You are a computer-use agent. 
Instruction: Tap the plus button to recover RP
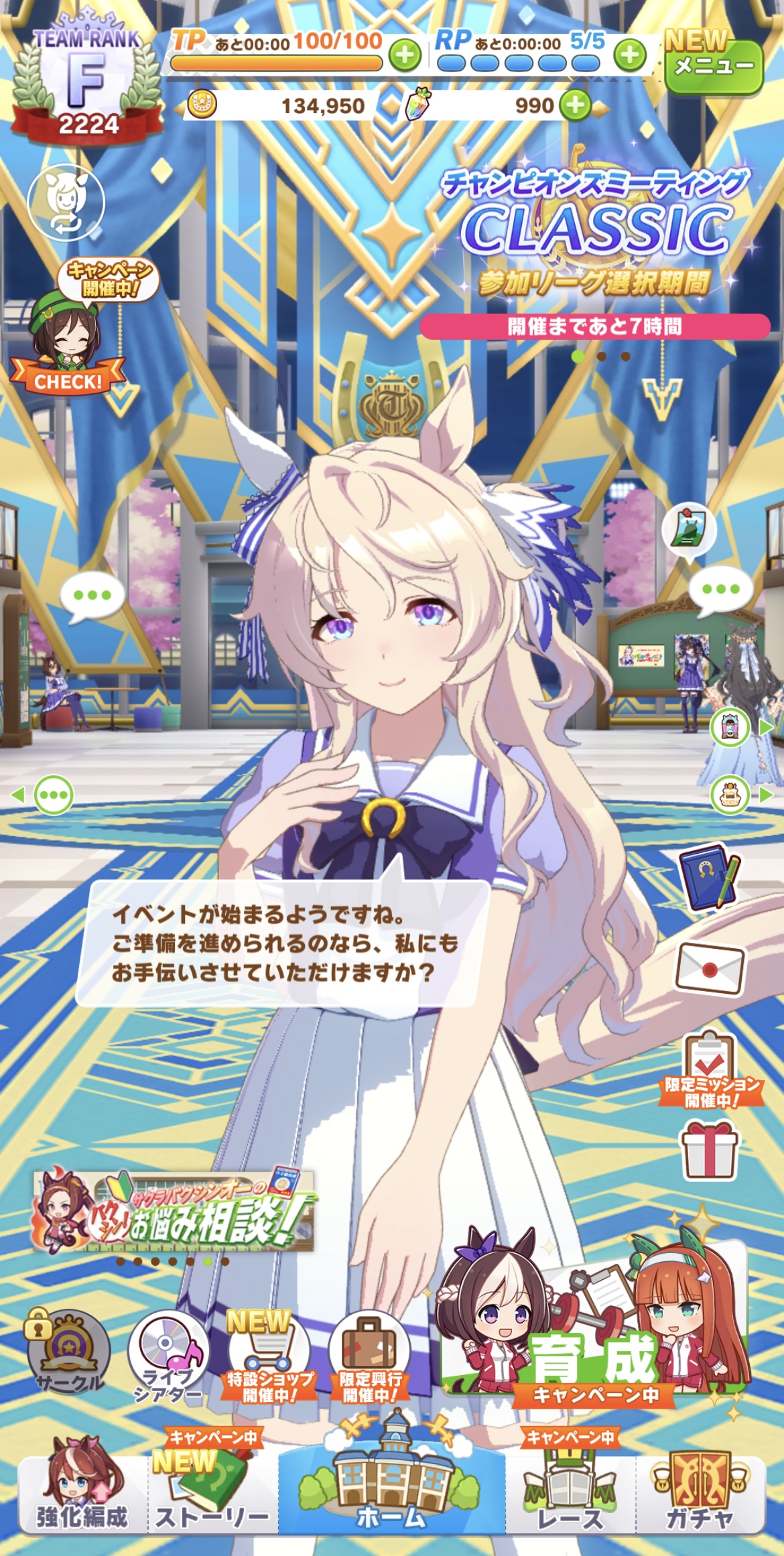[x=629, y=56]
